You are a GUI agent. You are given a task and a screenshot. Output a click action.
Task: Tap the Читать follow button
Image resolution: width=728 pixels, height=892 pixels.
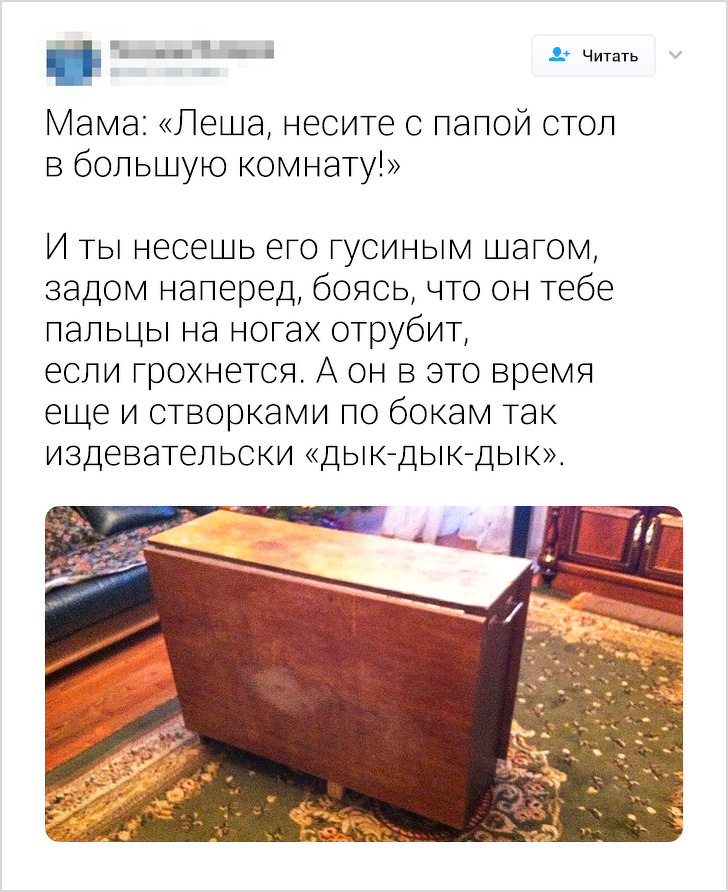point(593,56)
